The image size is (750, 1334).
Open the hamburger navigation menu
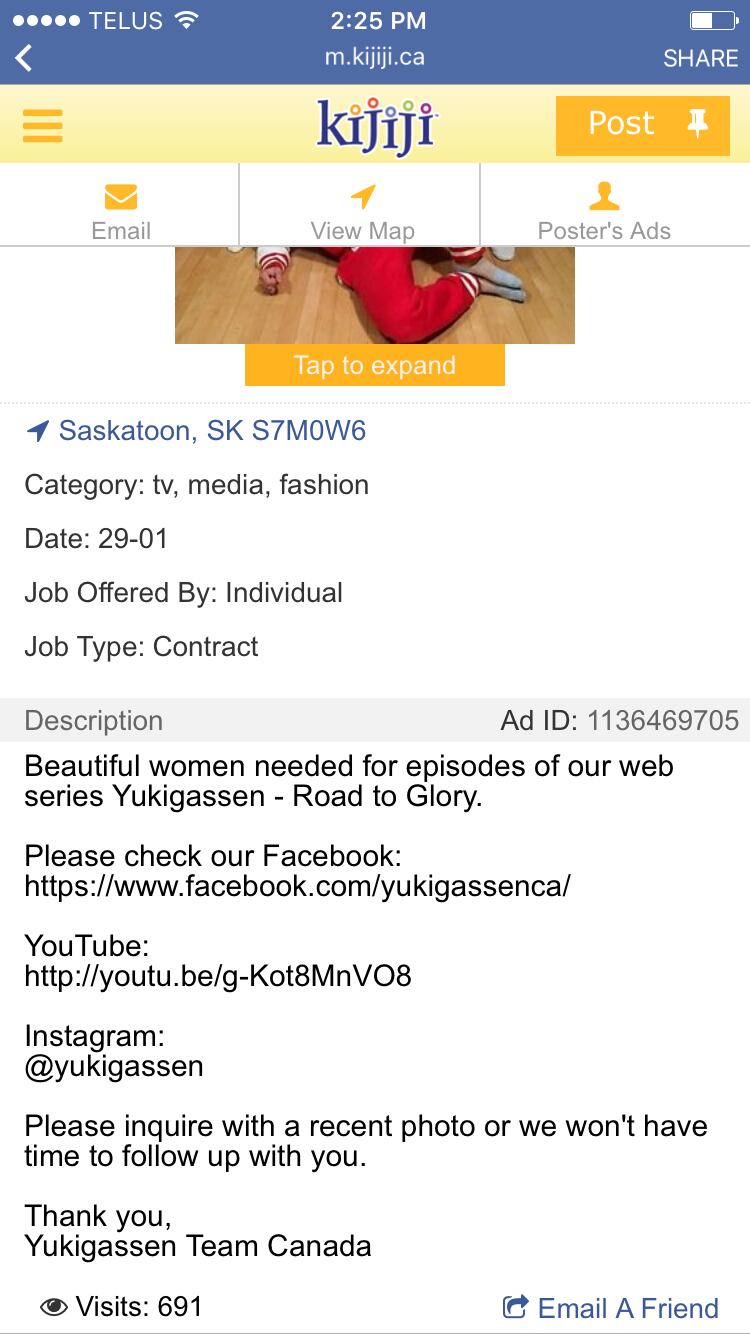pos(42,124)
